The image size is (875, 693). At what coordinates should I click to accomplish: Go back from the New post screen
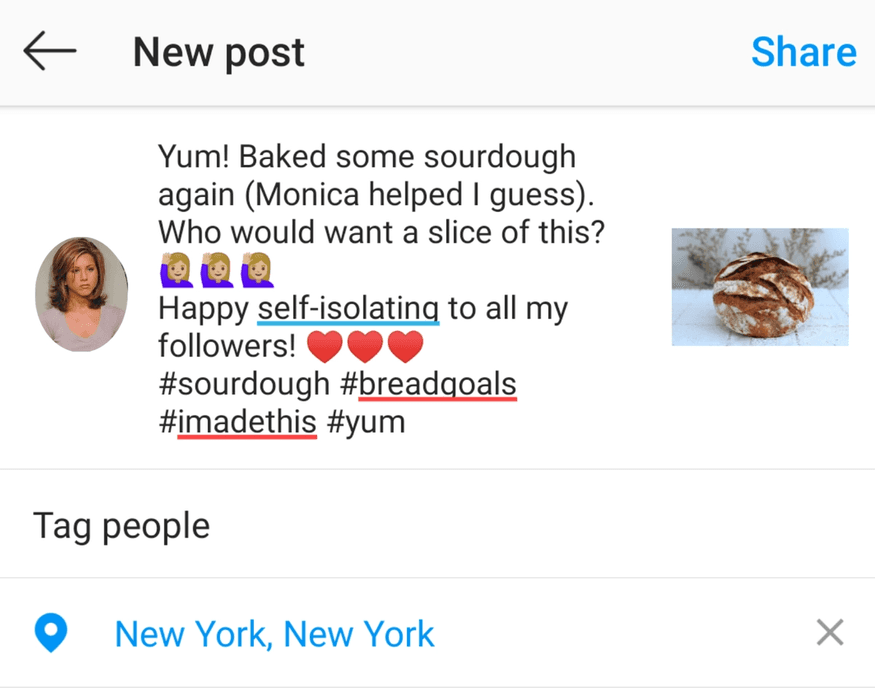tap(50, 52)
